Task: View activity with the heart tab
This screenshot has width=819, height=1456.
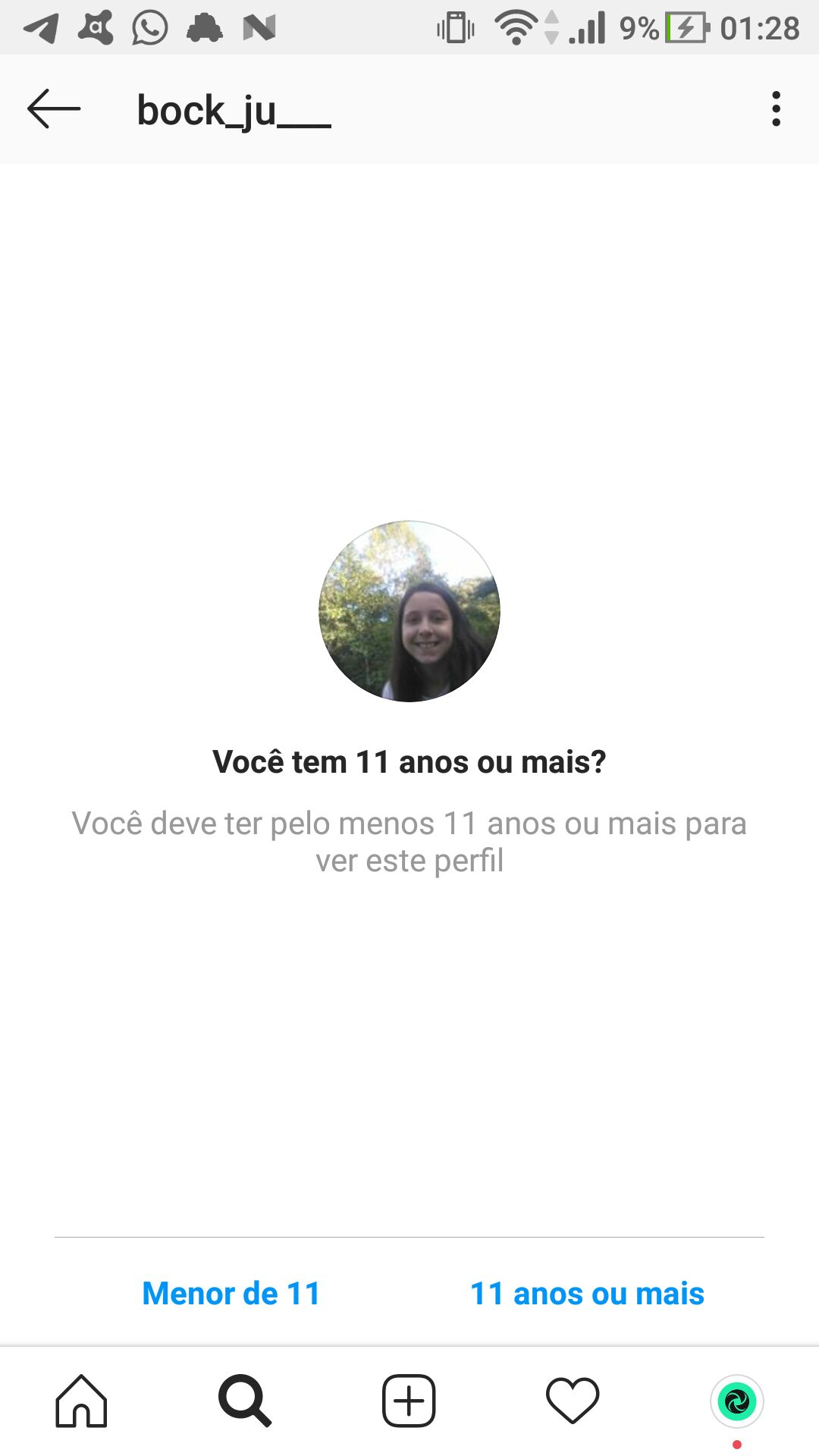Action: [573, 1401]
